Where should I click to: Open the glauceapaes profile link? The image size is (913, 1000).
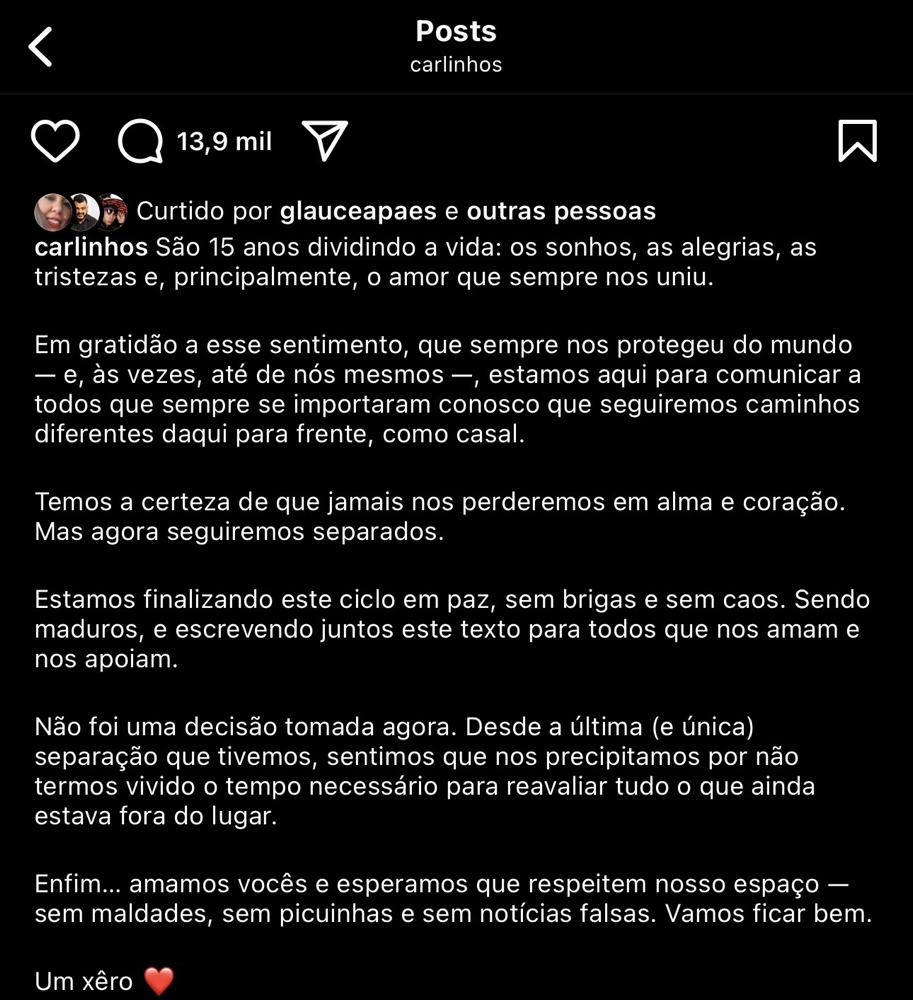358,212
